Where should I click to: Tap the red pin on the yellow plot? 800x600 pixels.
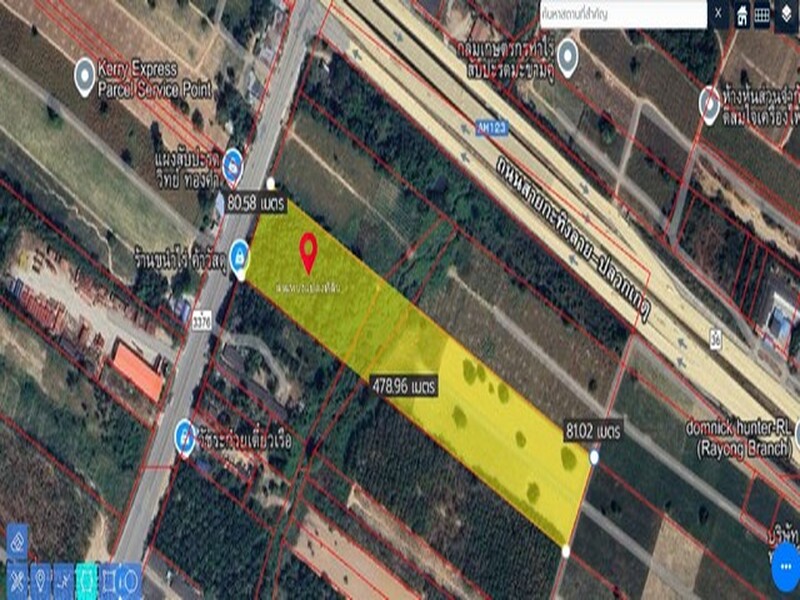(x=309, y=252)
